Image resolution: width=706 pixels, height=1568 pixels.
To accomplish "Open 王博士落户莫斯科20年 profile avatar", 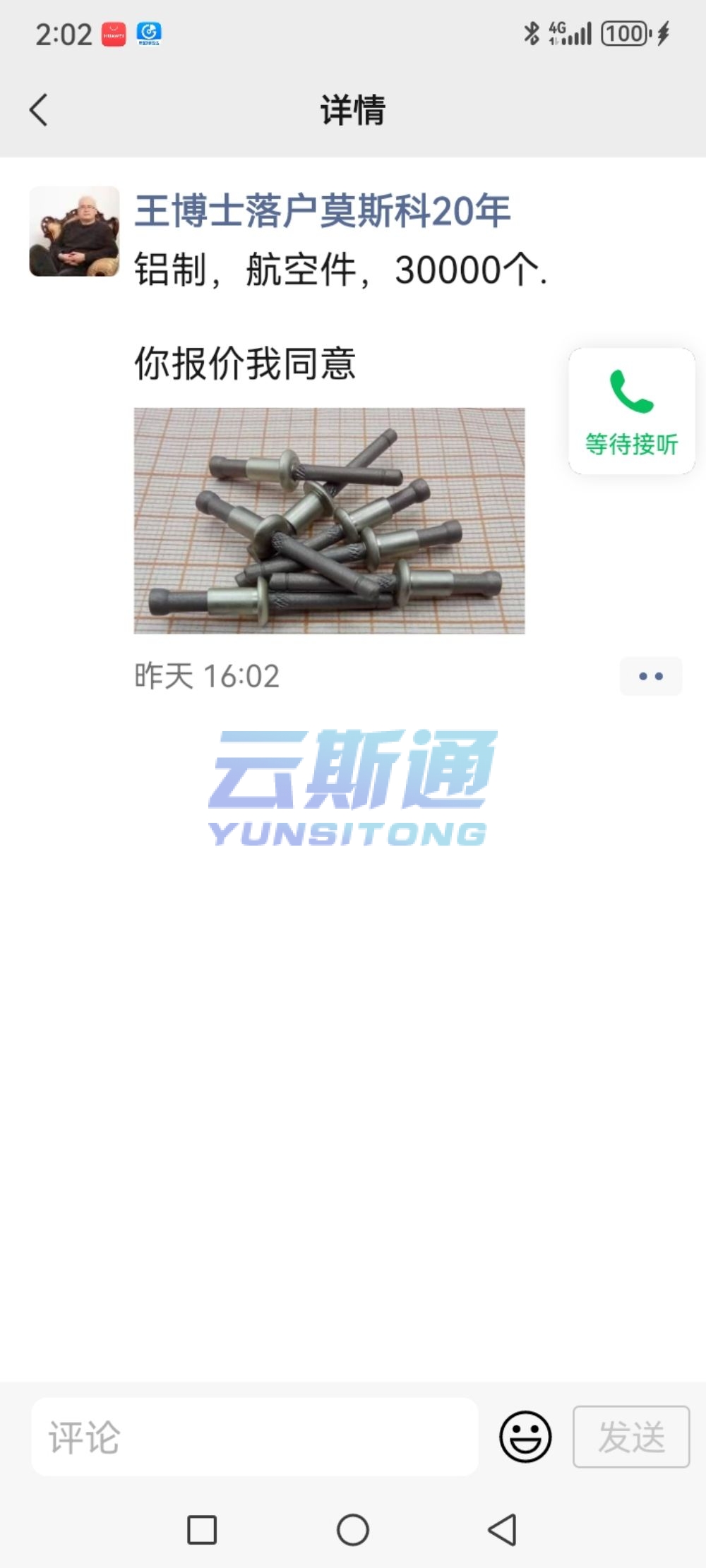I will (x=74, y=231).
